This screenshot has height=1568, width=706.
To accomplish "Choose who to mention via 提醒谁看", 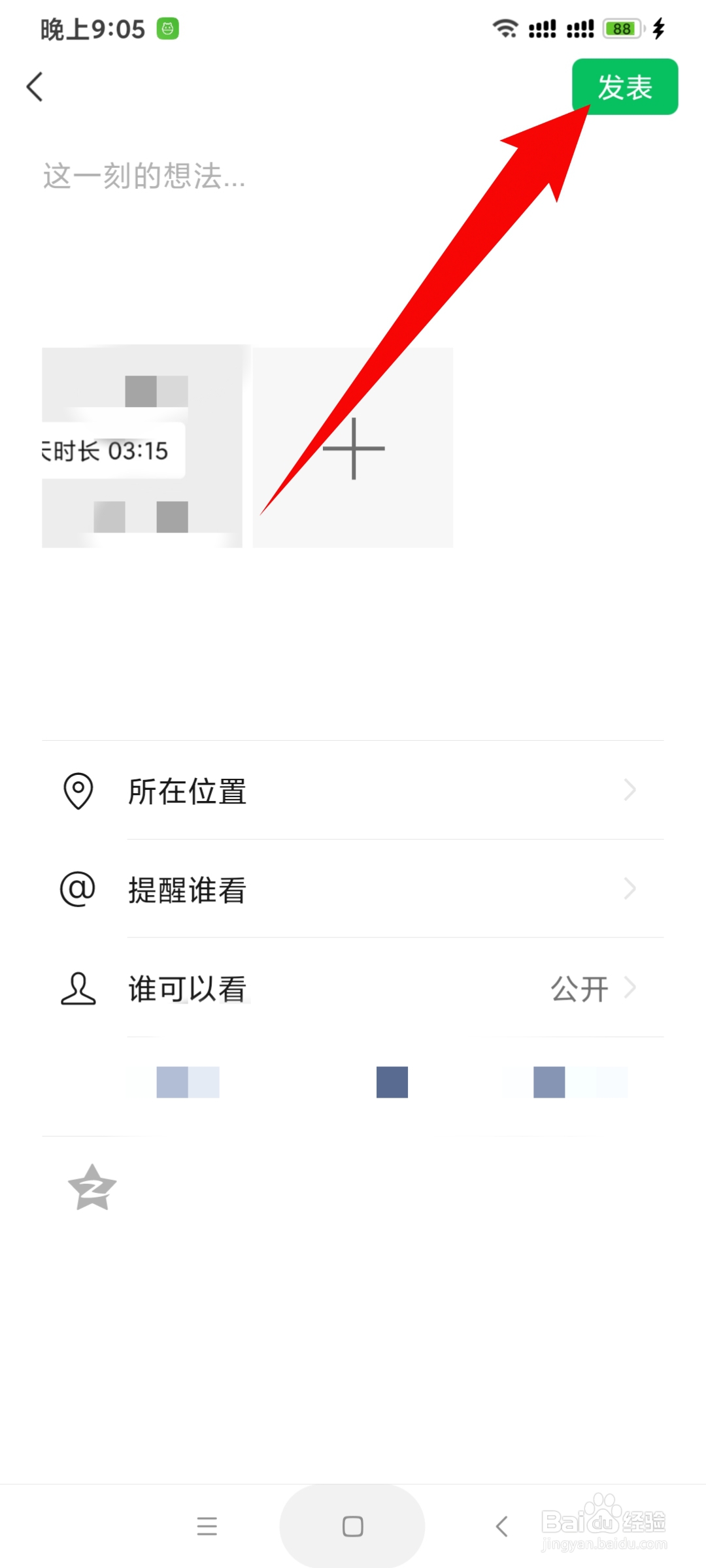I will click(353, 889).
